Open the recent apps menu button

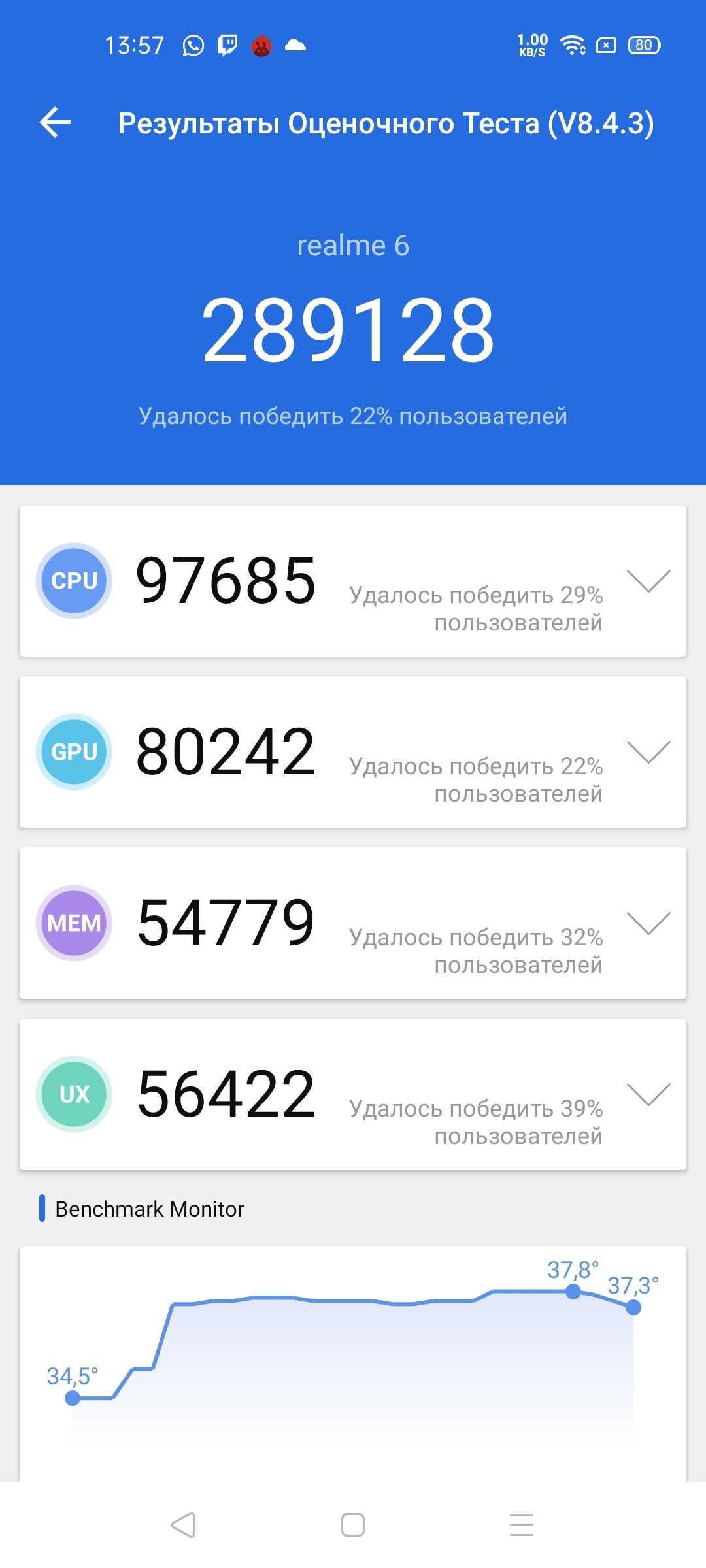pyautogui.click(x=522, y=1525)
